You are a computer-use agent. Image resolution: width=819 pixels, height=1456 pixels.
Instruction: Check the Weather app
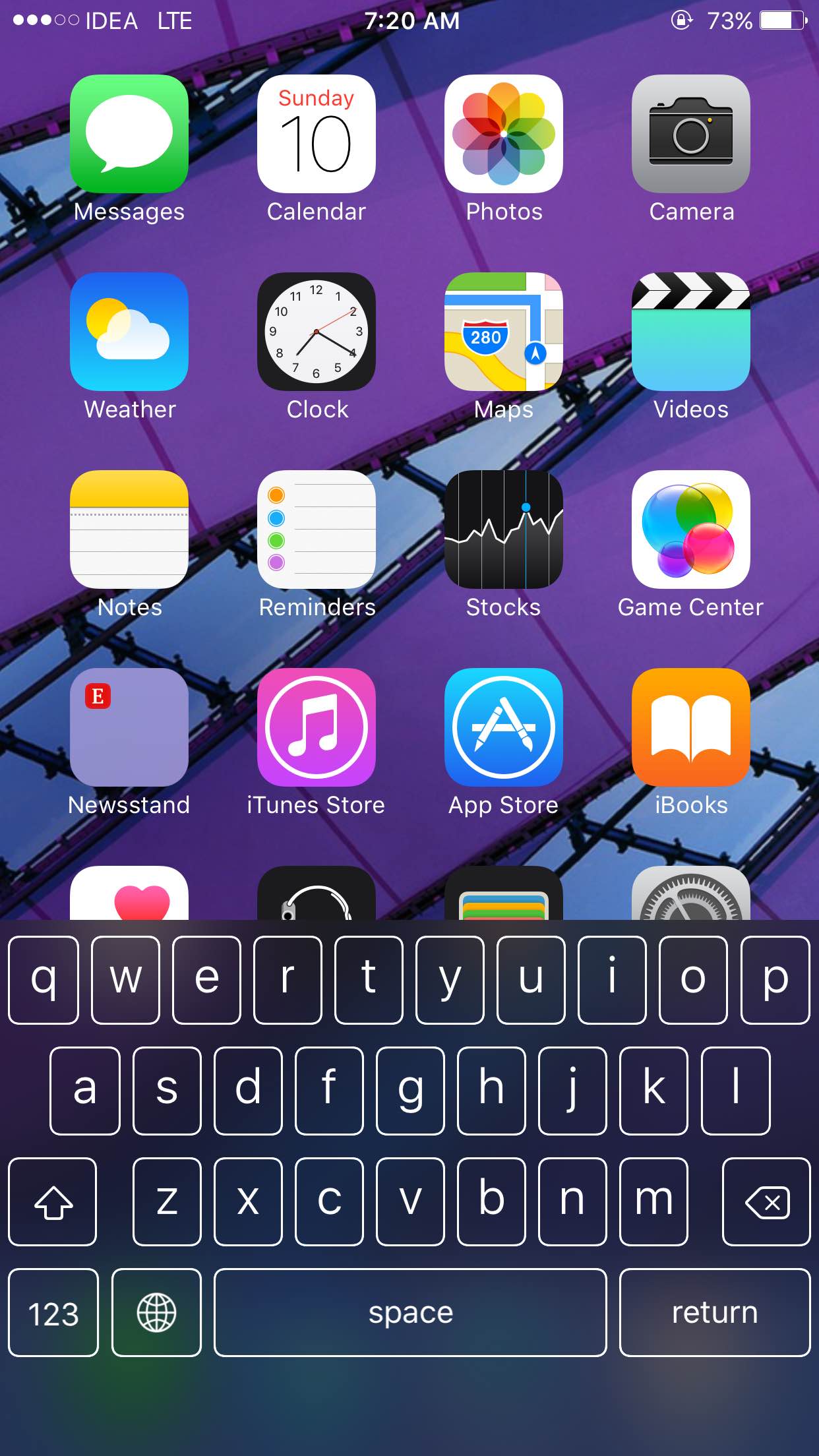129,332
